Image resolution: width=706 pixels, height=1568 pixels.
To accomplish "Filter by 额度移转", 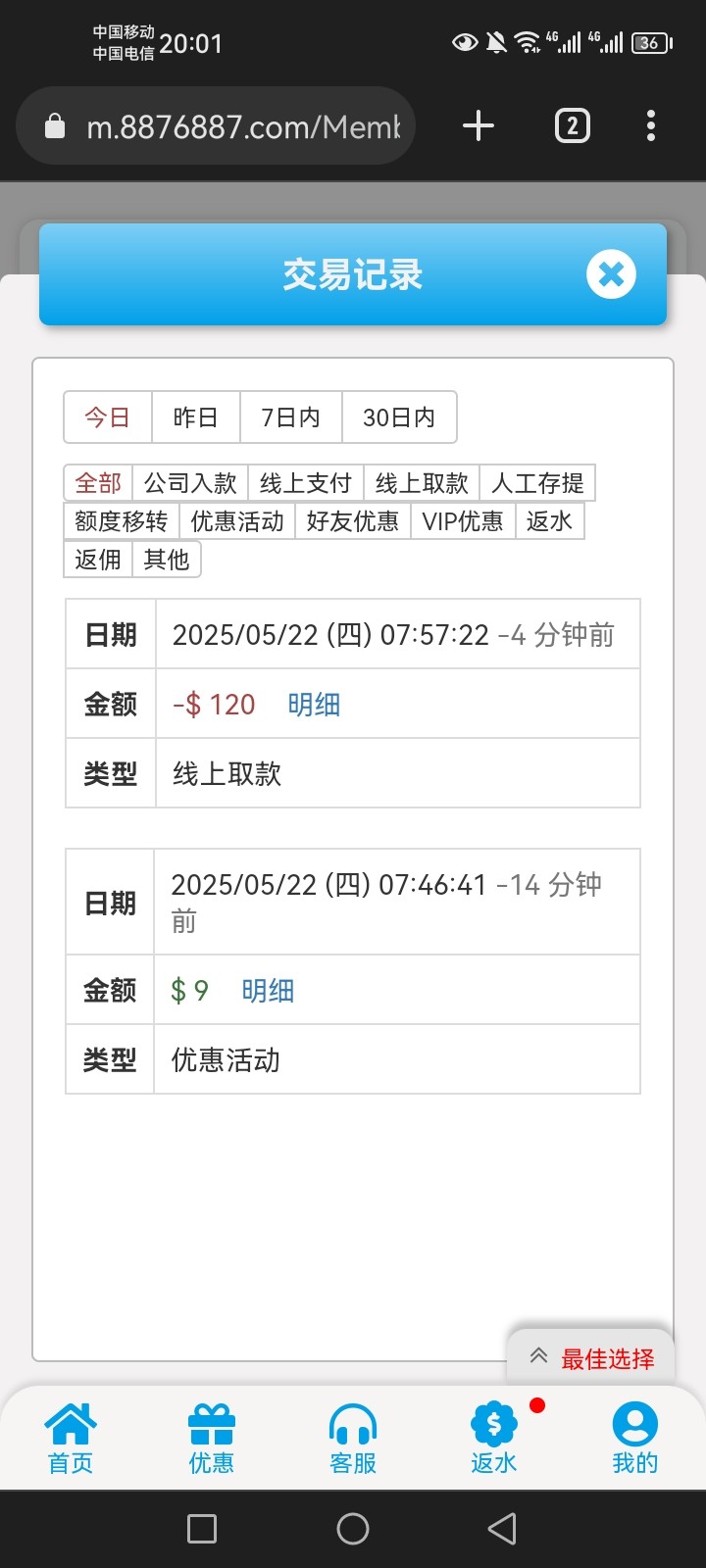I will tap(122, 521).
